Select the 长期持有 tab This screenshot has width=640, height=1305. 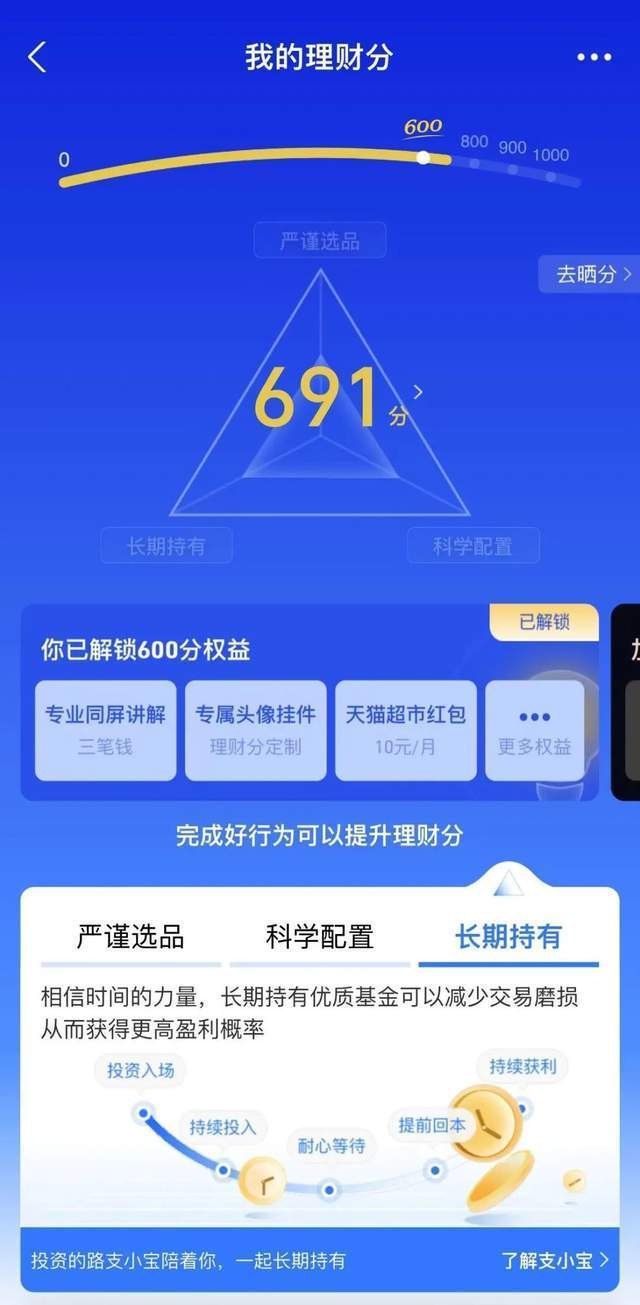click(x=508, y=937)
